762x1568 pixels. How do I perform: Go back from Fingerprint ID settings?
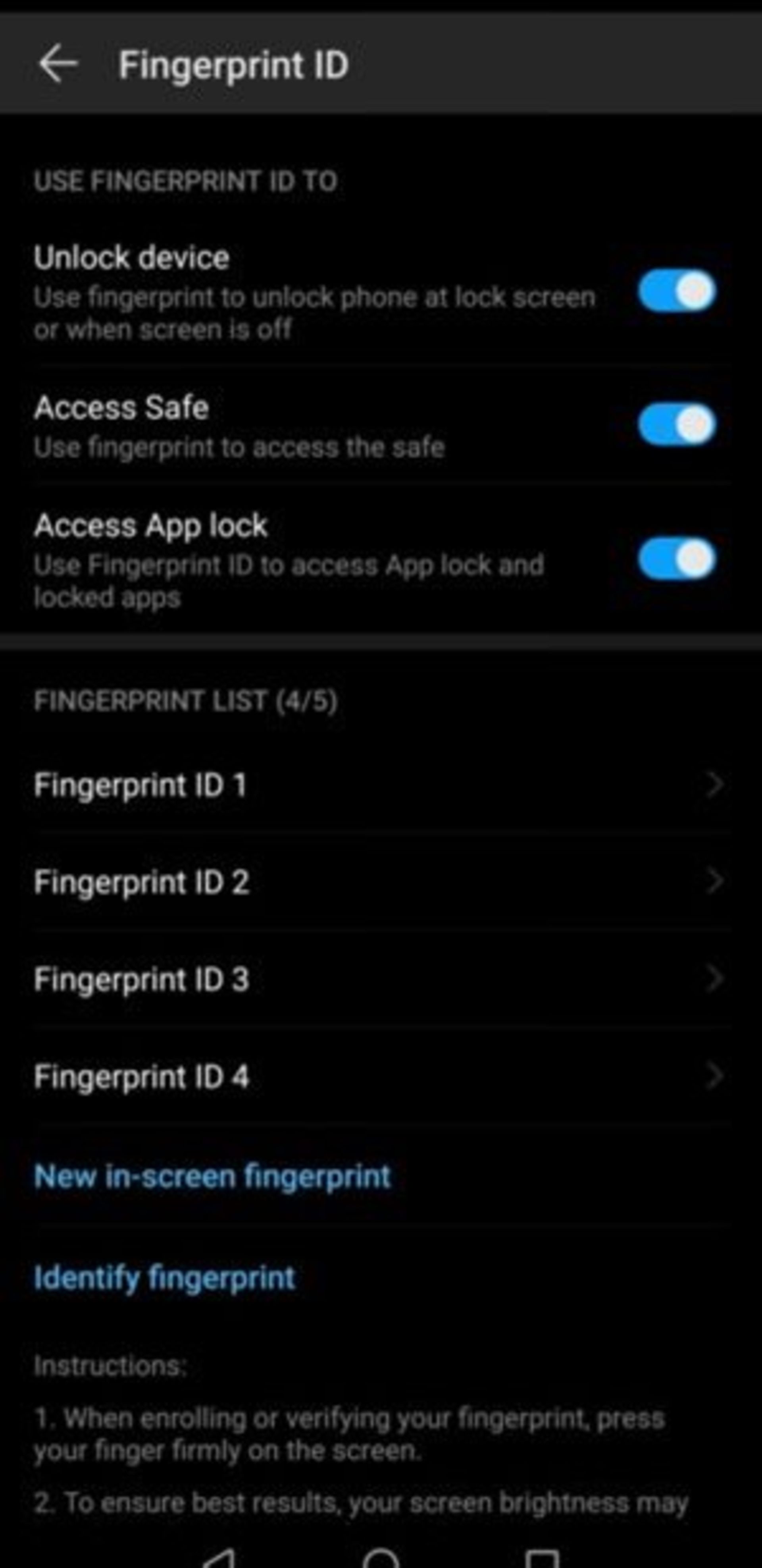point(58,63)
